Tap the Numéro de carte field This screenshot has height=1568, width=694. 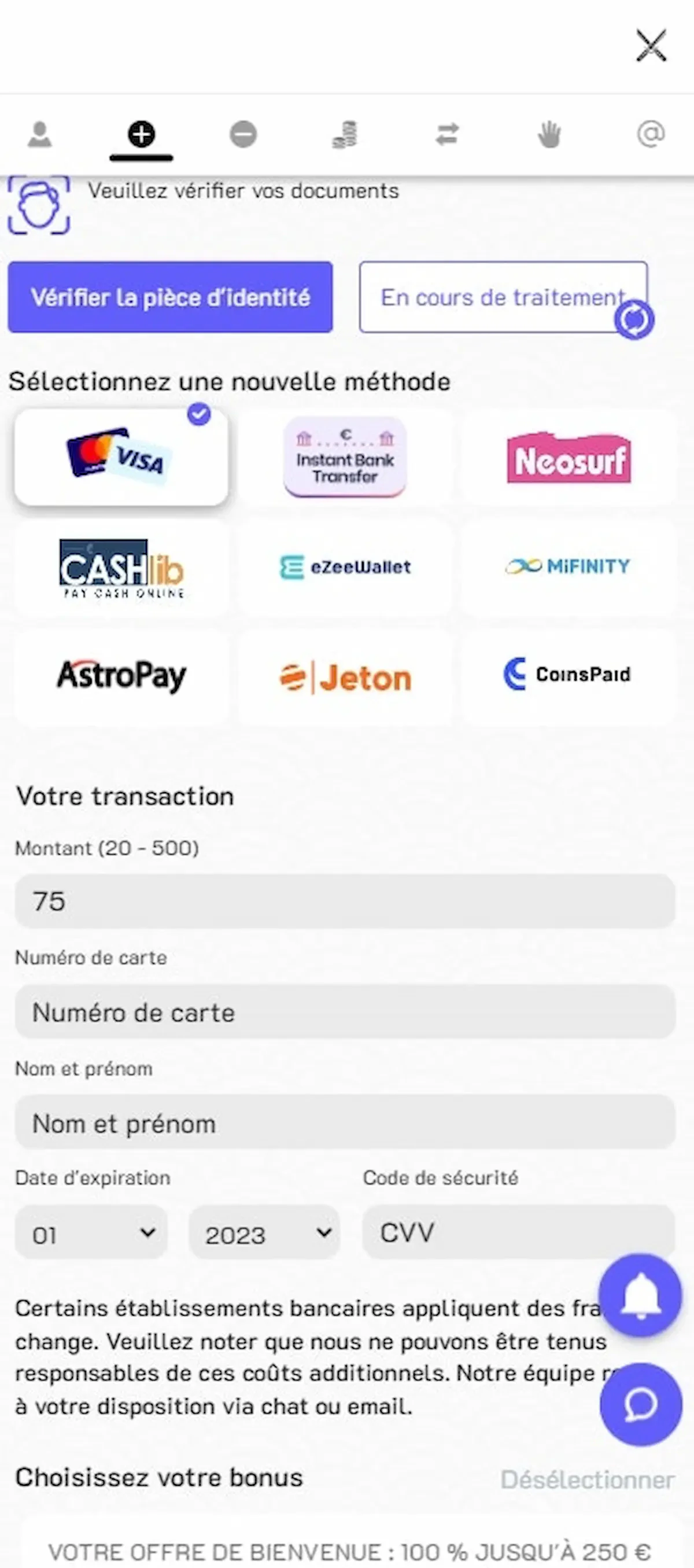[345, 1013]
